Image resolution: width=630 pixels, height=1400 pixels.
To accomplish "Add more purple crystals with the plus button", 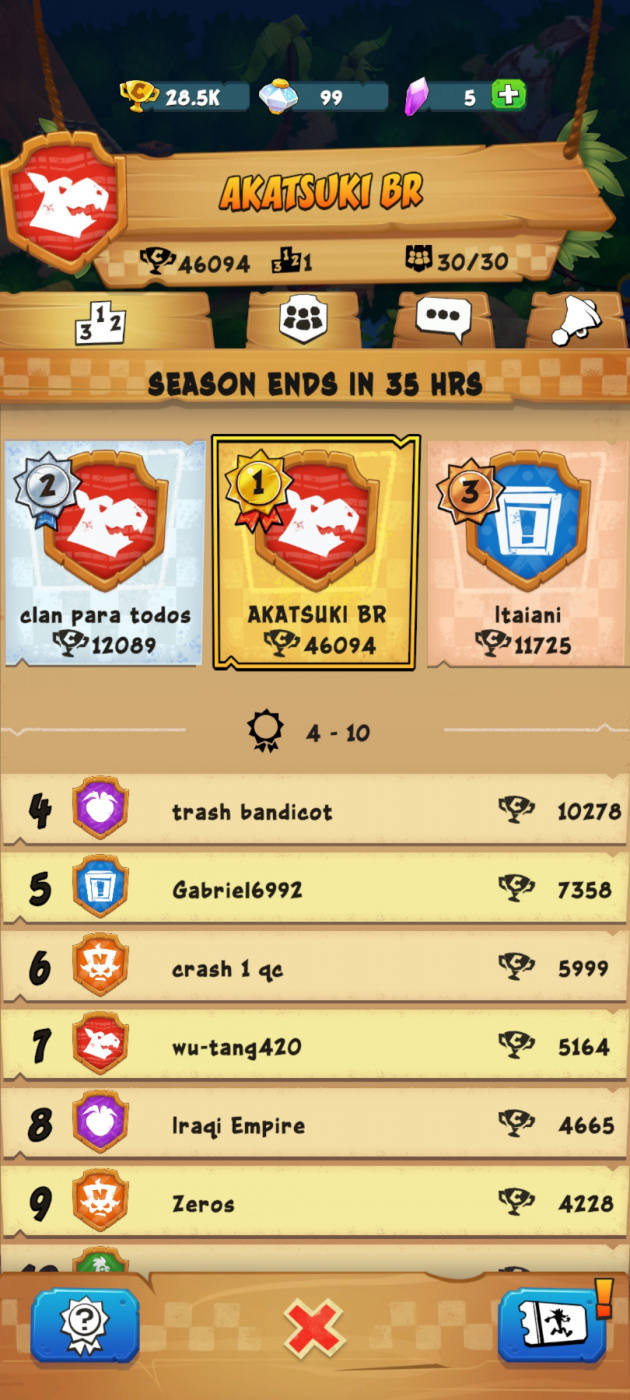I will point(509,96).
